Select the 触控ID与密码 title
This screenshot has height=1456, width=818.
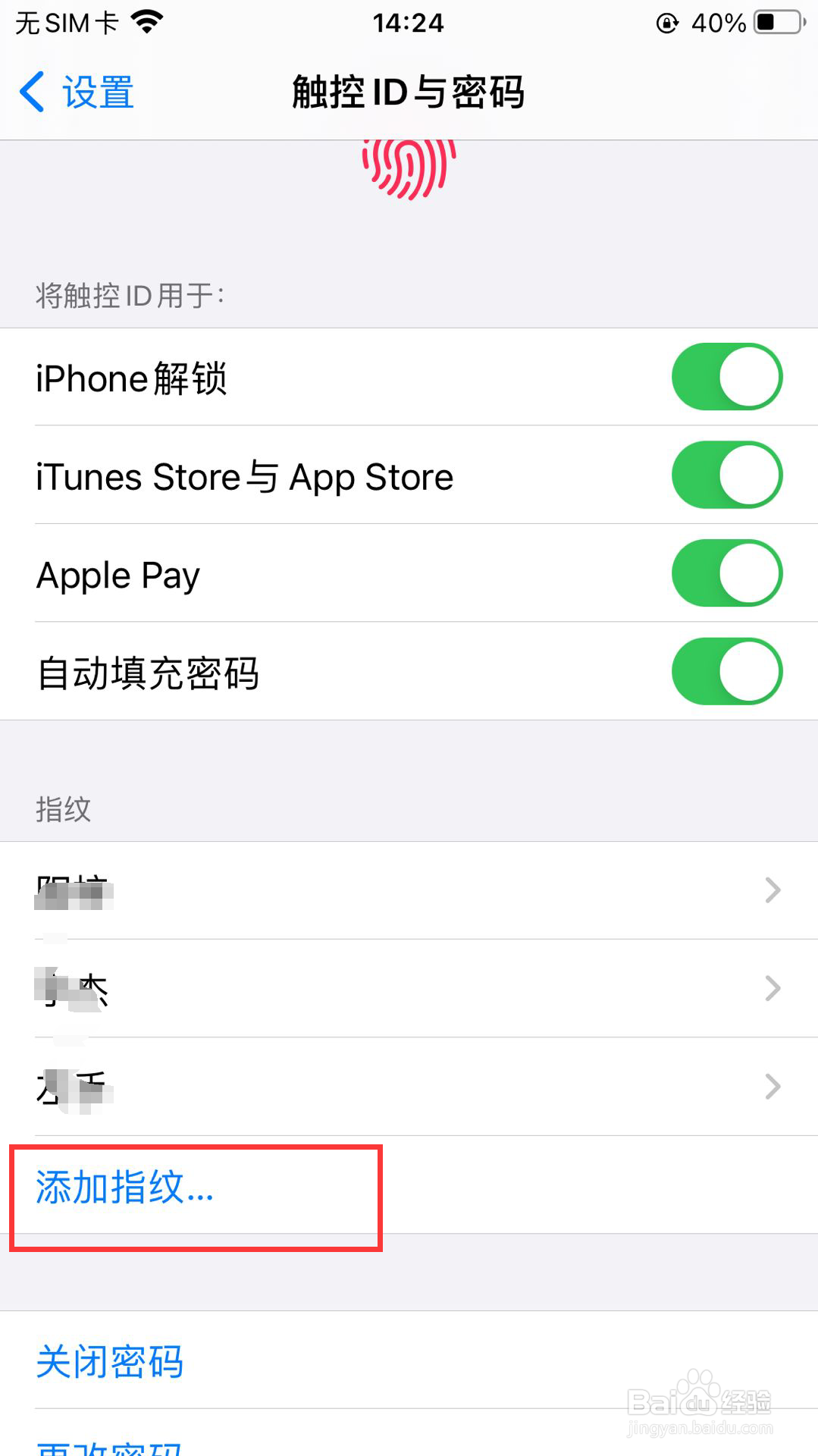408,91
